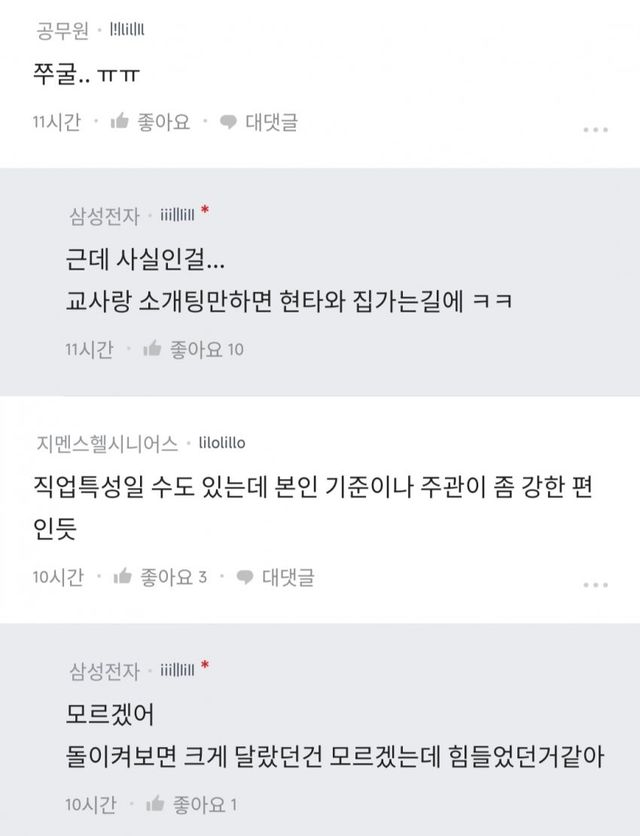Like the 지멘스헬시니어스 comment about 직업특성

click(160, 576)
